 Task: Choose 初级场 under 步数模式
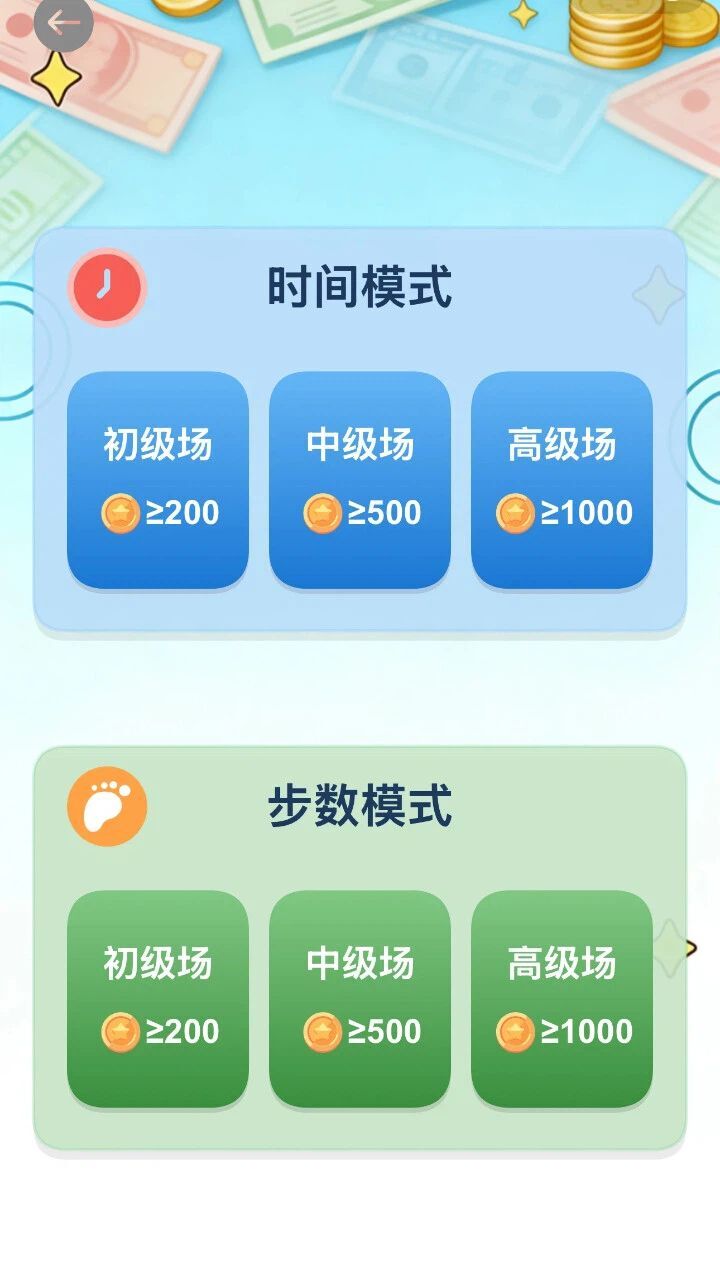(158, 998)
